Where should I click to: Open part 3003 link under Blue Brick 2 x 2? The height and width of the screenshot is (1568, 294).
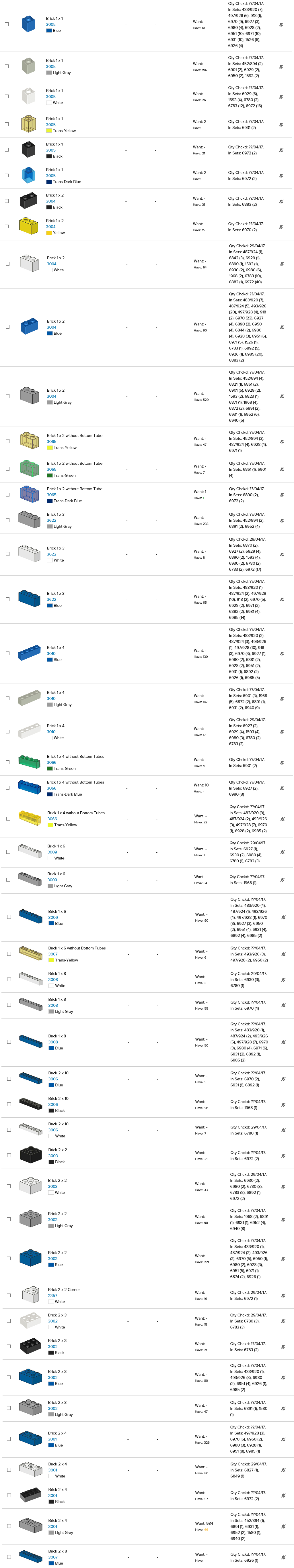coord(53,1259)
